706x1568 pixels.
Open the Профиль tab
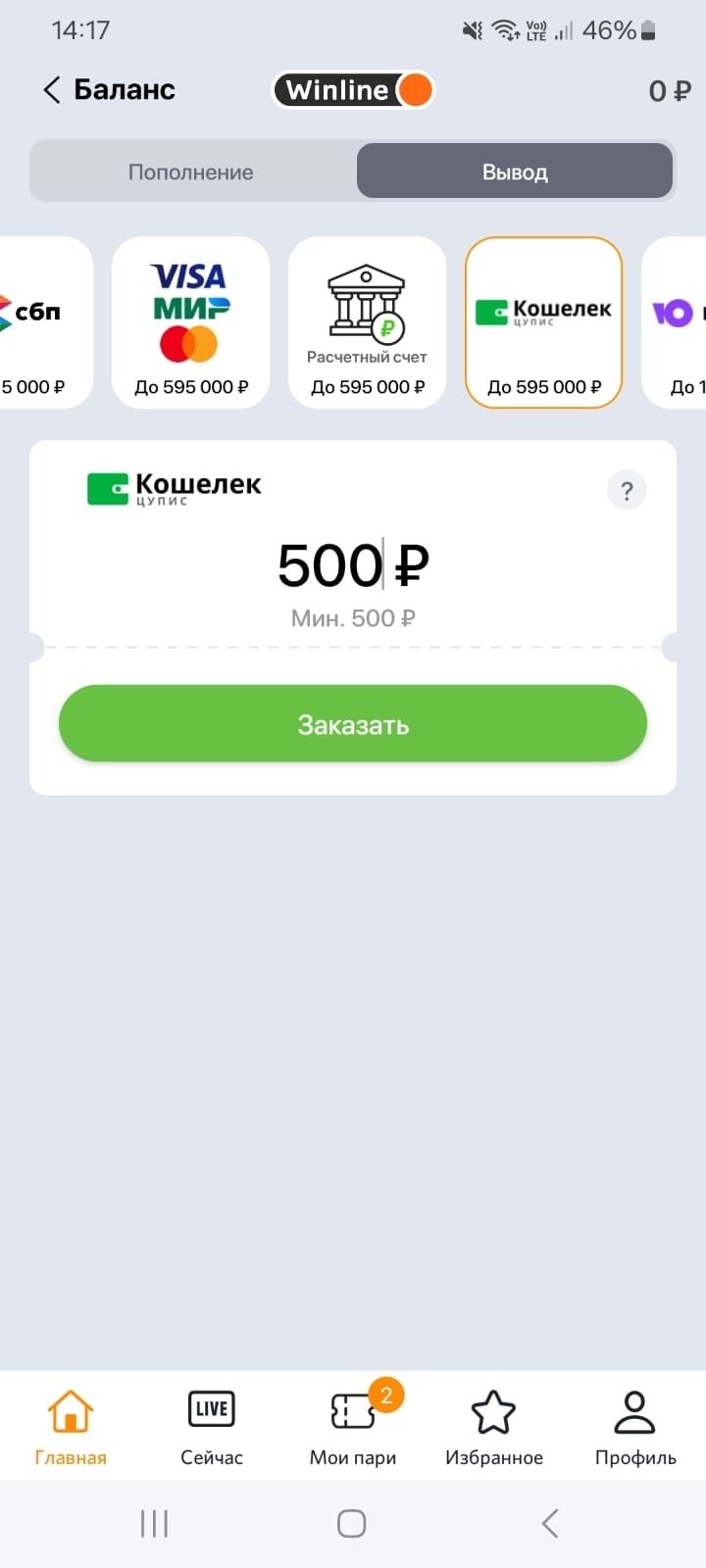pos(635,1426)
